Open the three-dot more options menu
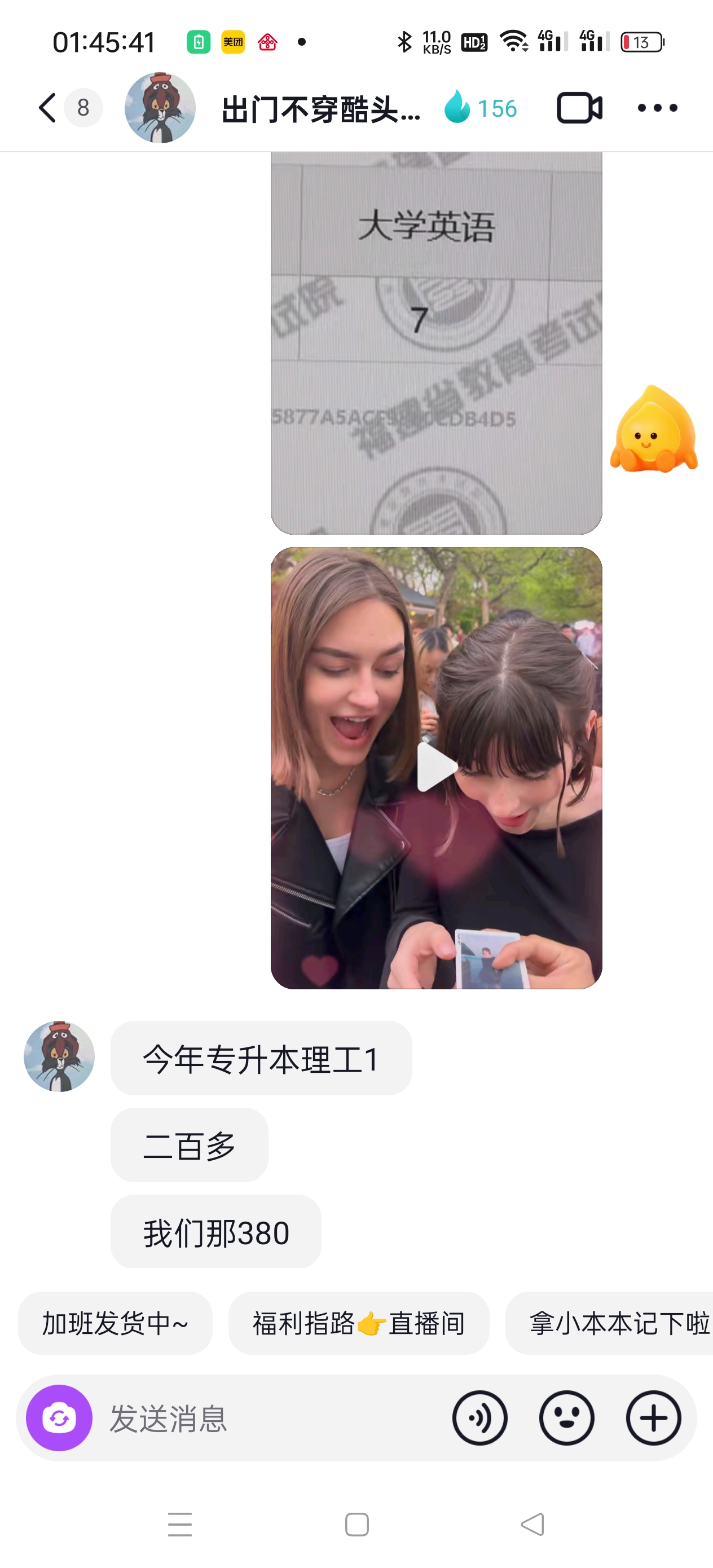 tap(657, 108)
